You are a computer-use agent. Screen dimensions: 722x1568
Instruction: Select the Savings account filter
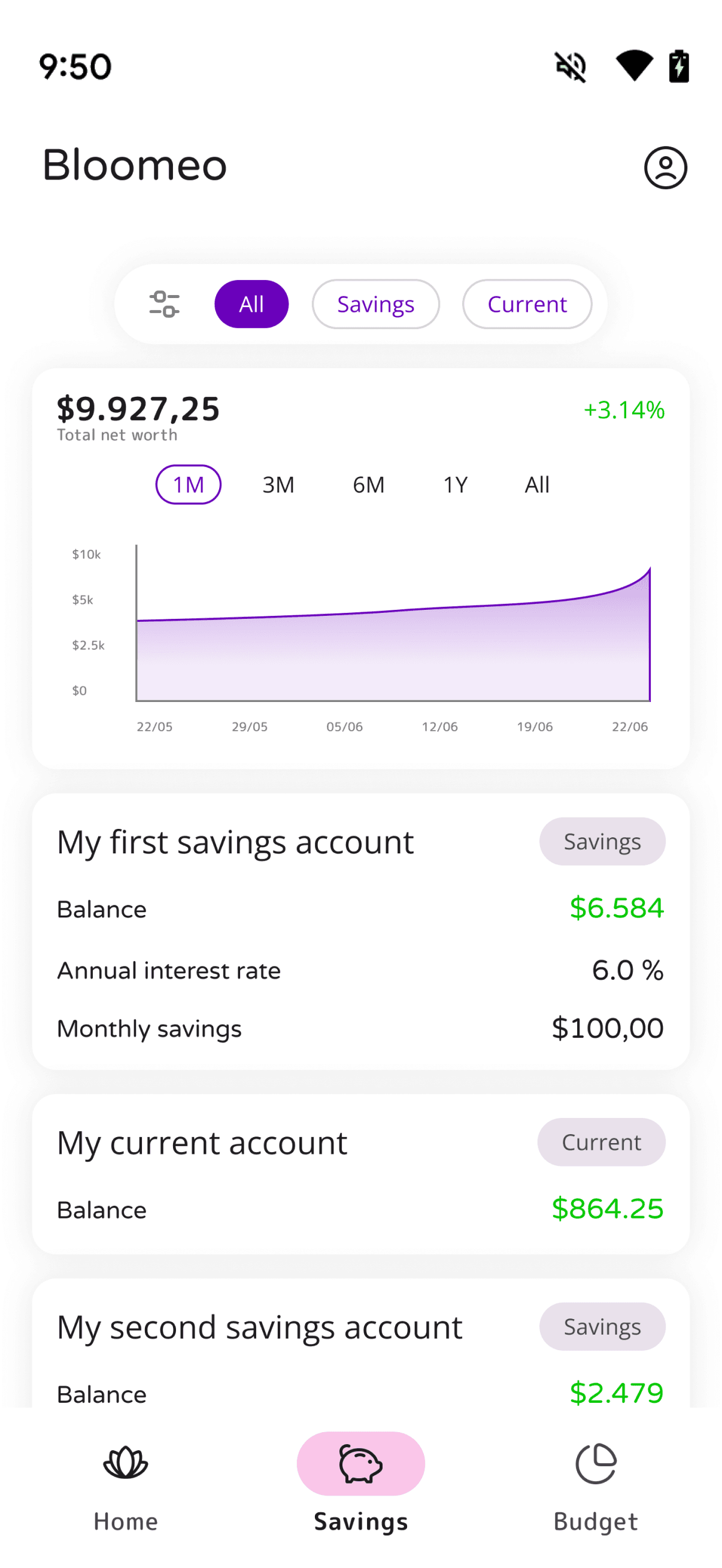pyautogui.click(x=375, y=304)
